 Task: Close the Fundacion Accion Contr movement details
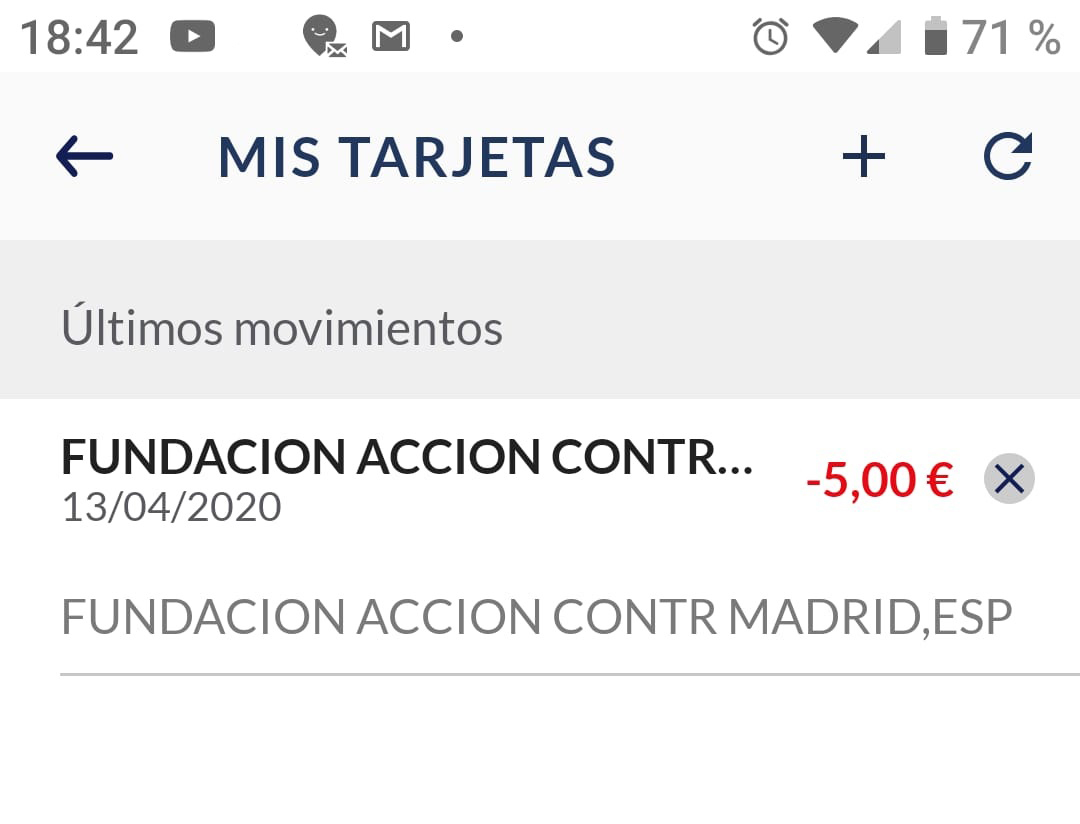point(1009,480)
